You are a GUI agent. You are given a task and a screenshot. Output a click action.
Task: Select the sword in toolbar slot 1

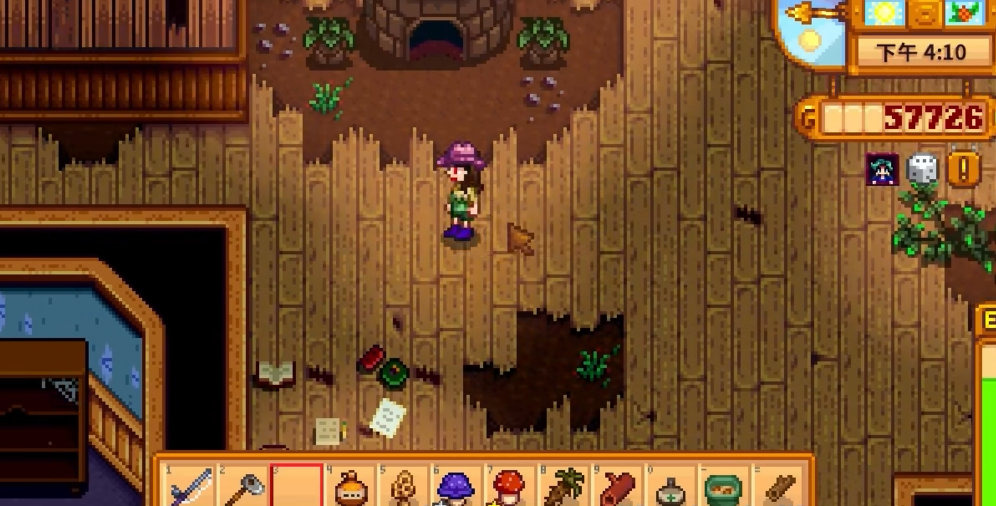(190, 487)
